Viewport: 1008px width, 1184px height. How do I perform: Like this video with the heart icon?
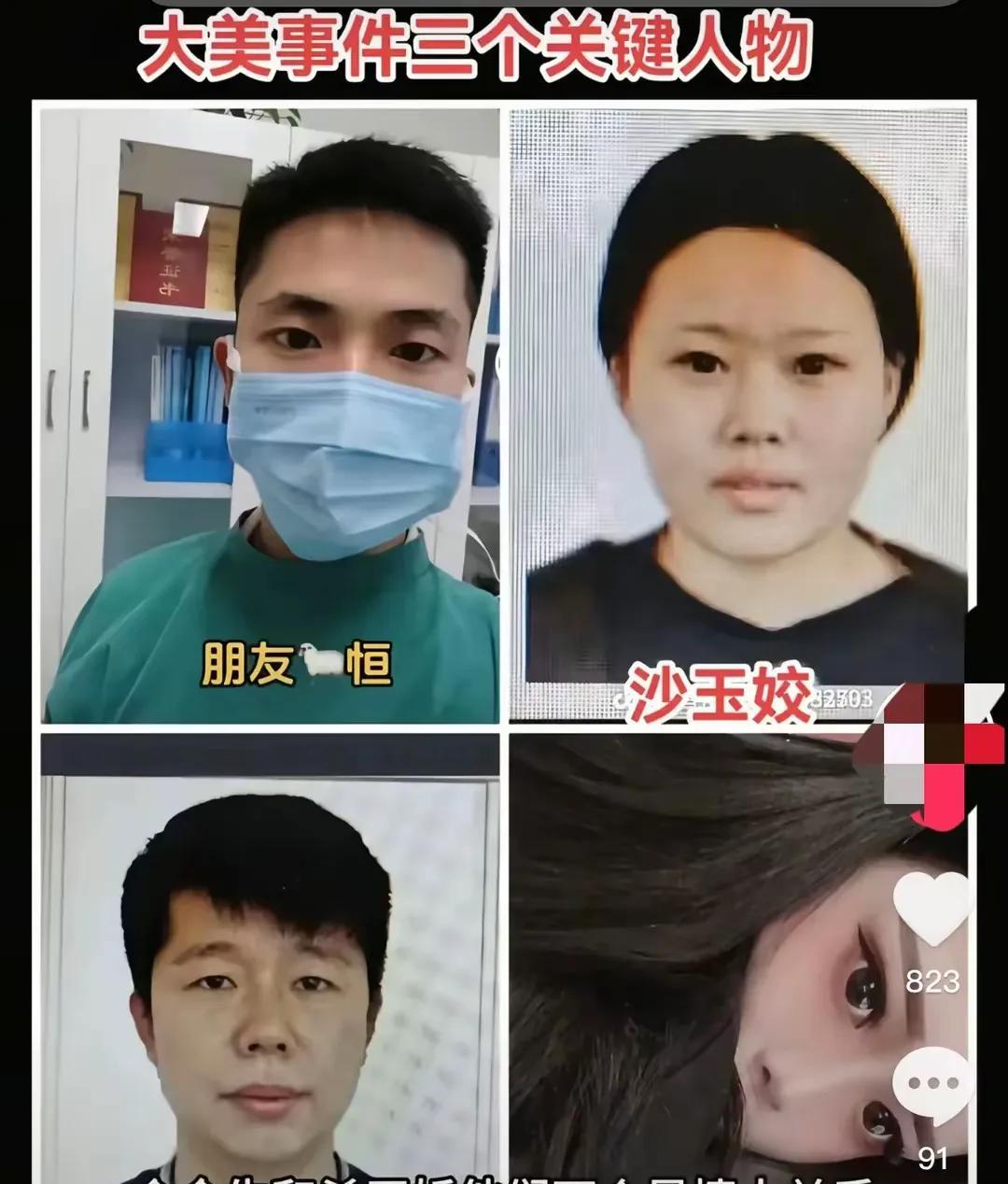pyautogui.click(x=931, y=909)
